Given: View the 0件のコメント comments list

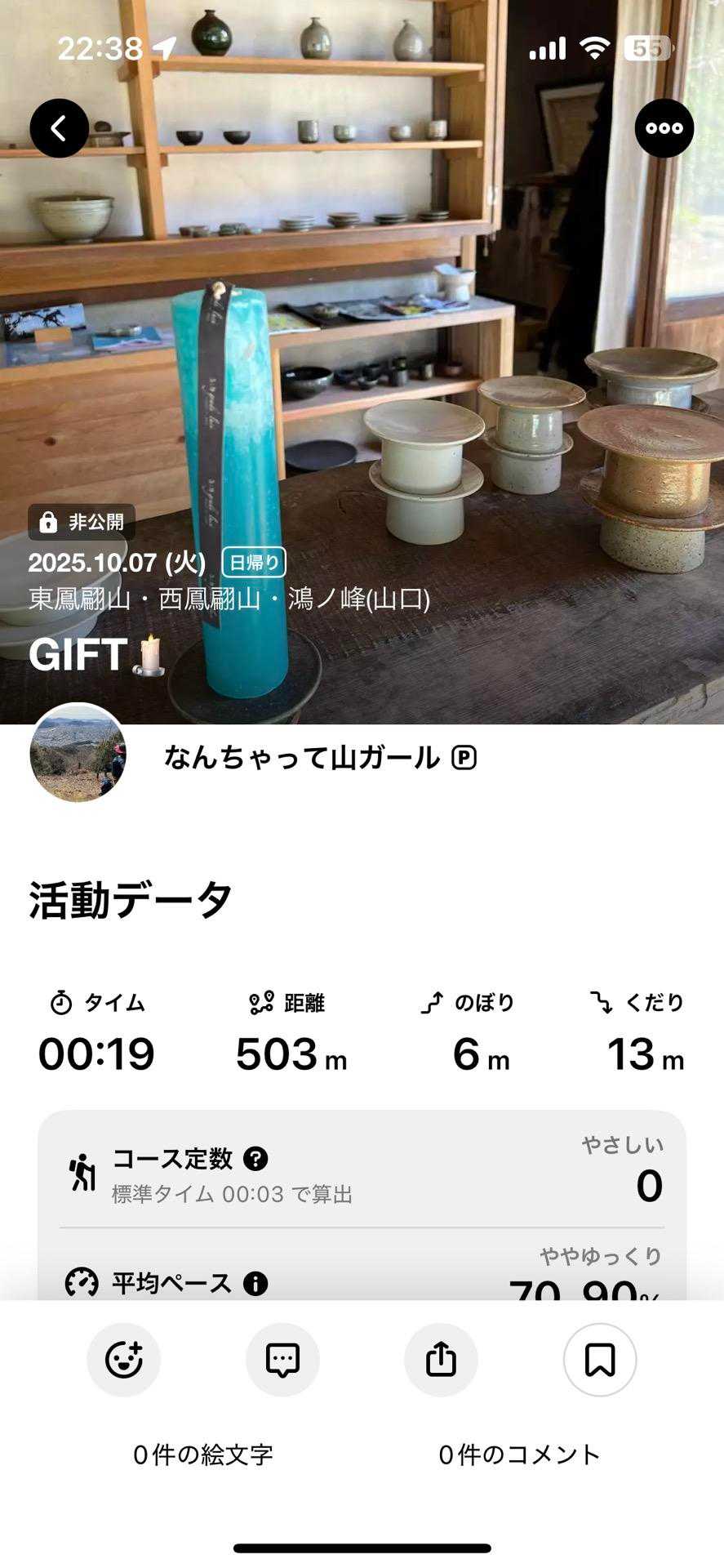Looking at the screenshot, I should pos(520,1454).
